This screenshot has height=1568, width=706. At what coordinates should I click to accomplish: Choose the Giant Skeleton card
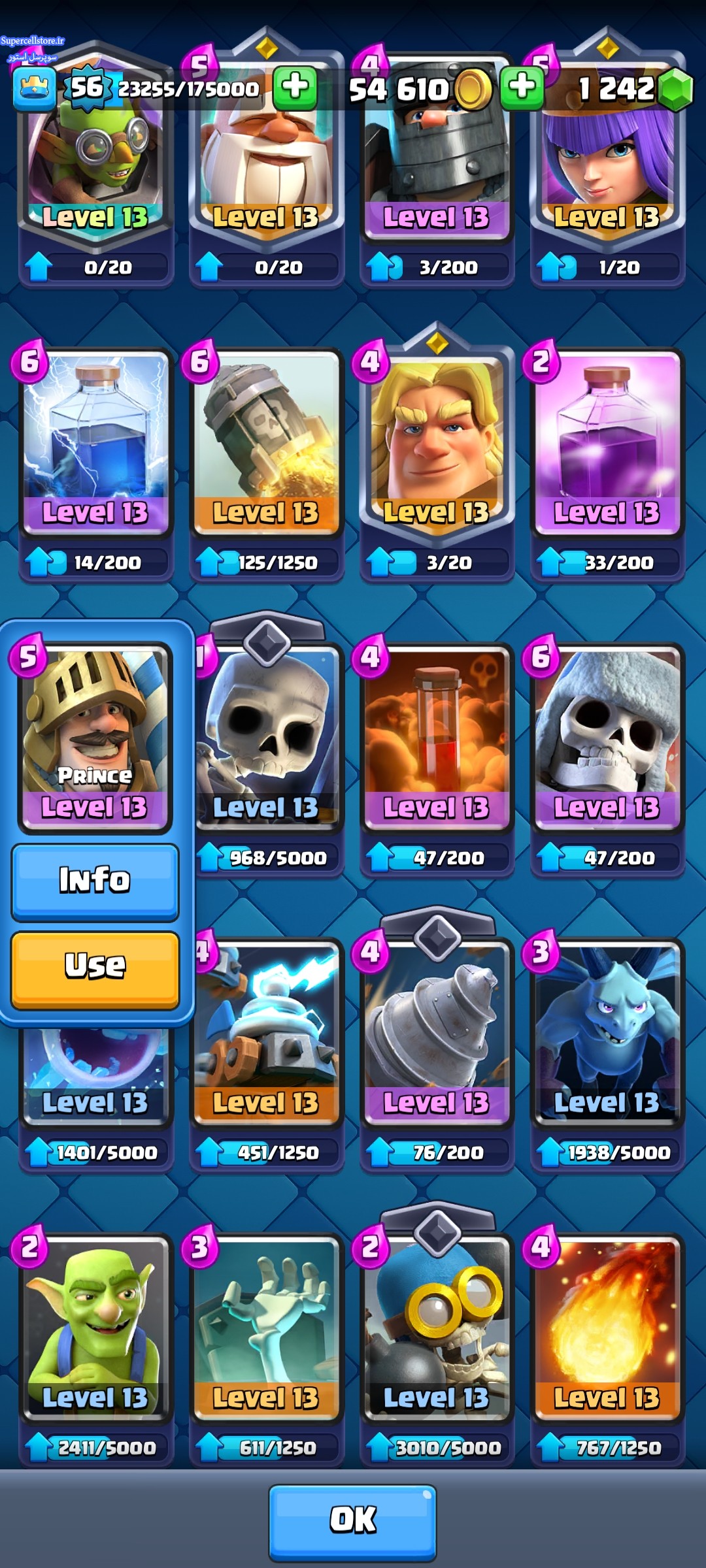pyautogui.click(x=607, y=738)
